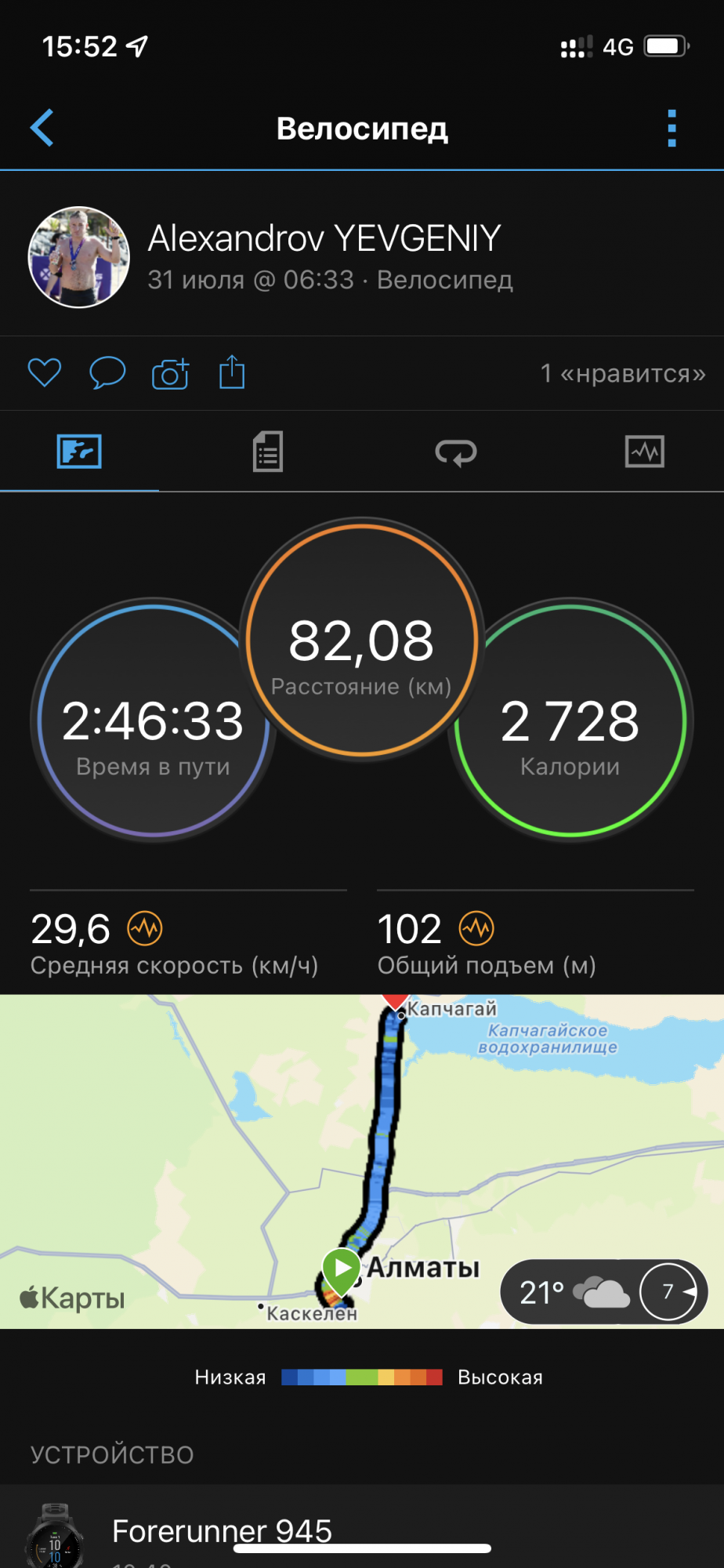724x1568 pixels.
Task: Open Alexandrov YEVGENIY's profile photo
Action: pos(79,257)
